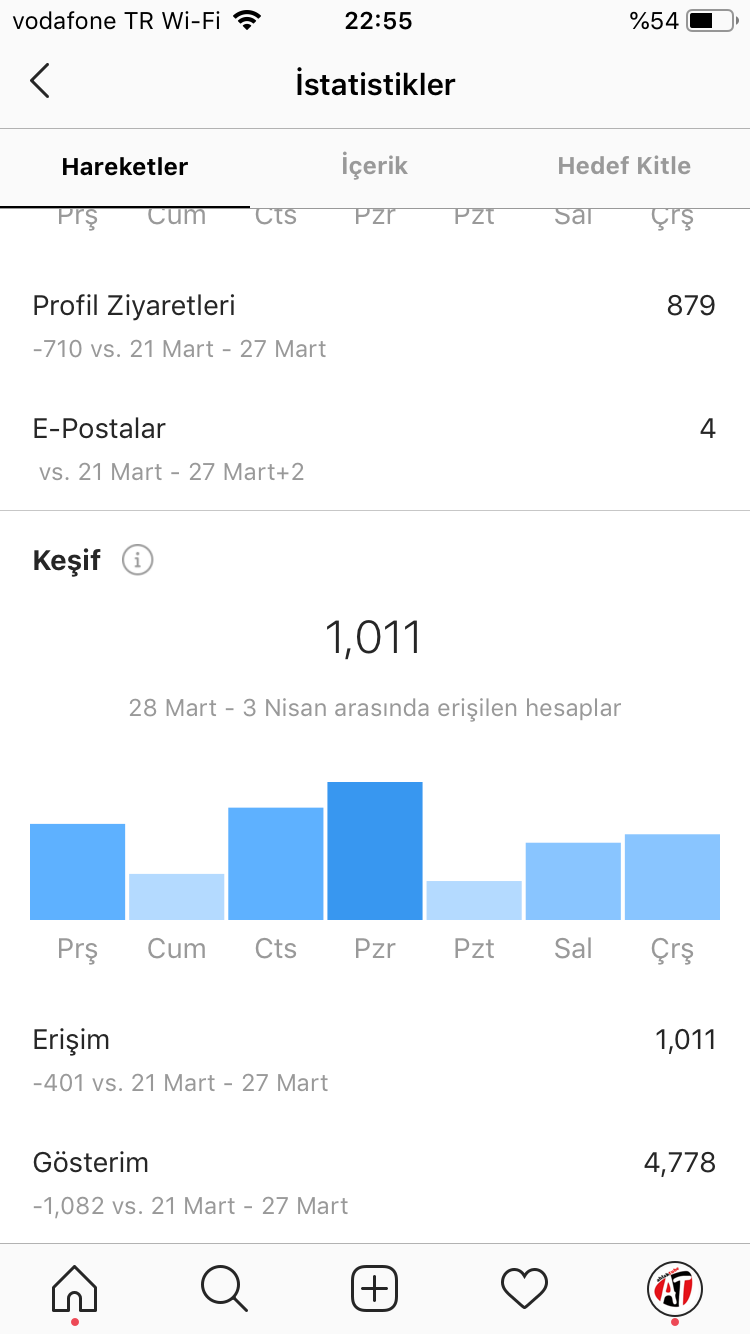The image size is (750, 1334).
Task: Open the Hedef Kitle tab
Action: 624,166
